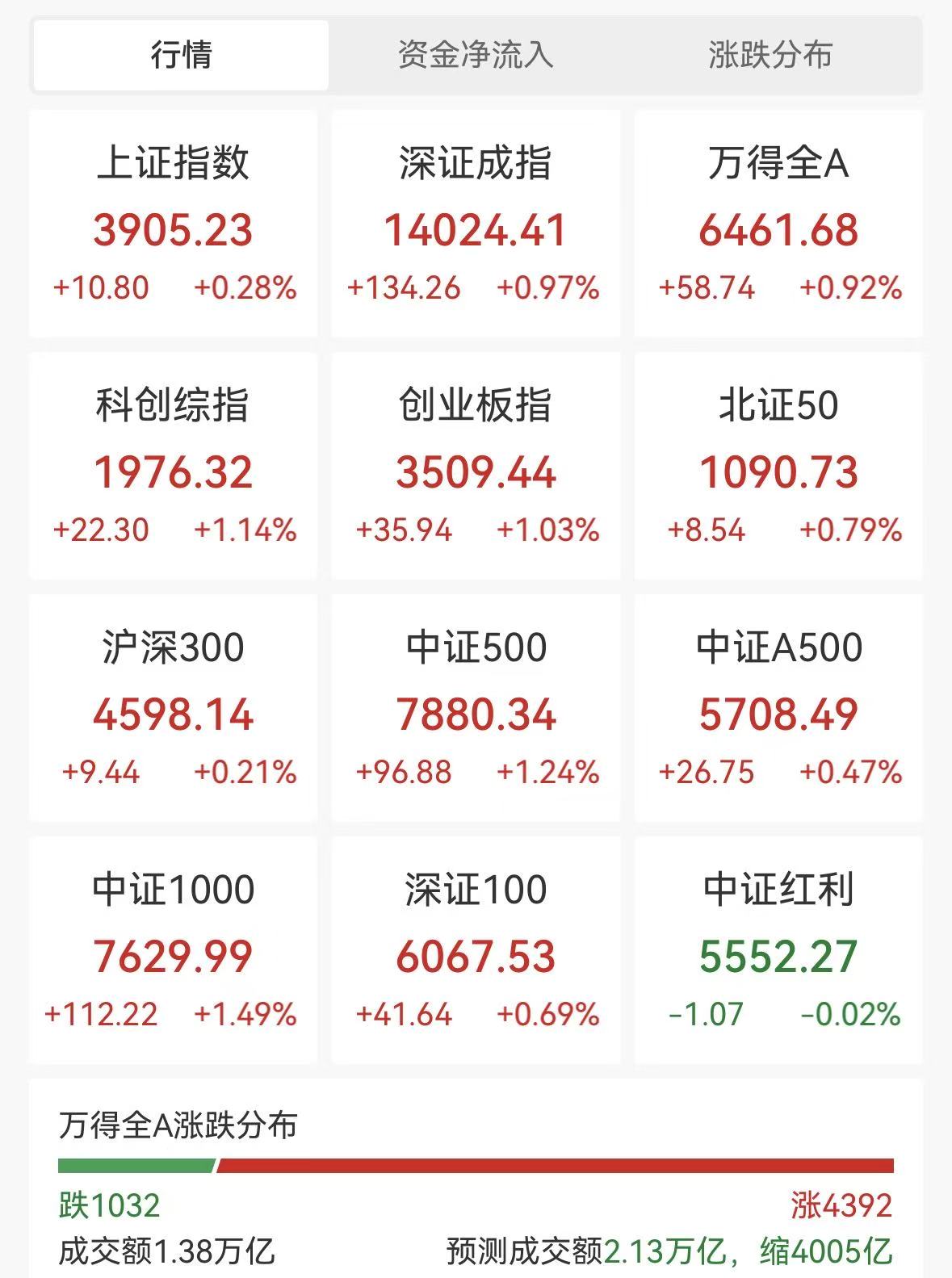
Task: Open the 深证成指 index card
Action: 476,224
